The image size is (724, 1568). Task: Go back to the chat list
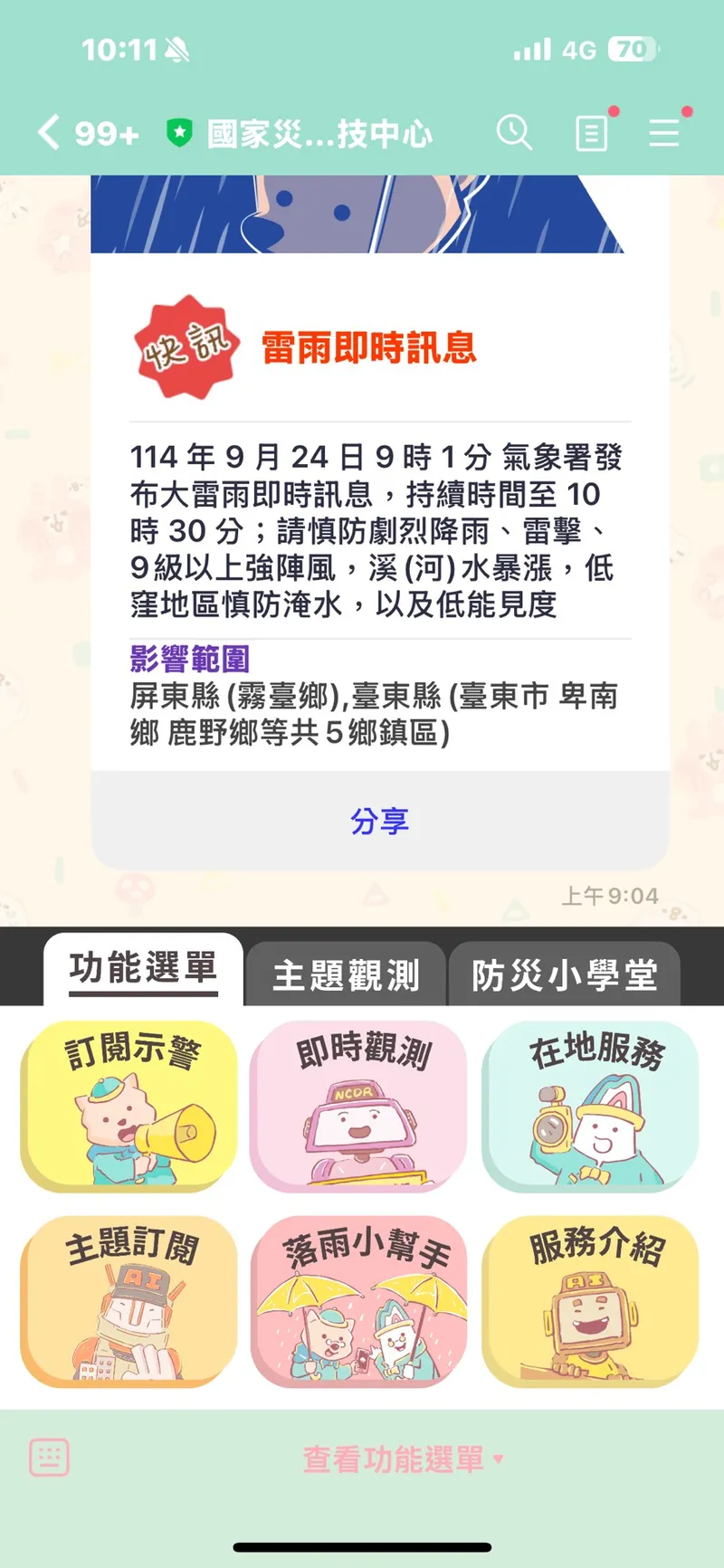click(x=50, y=133)
